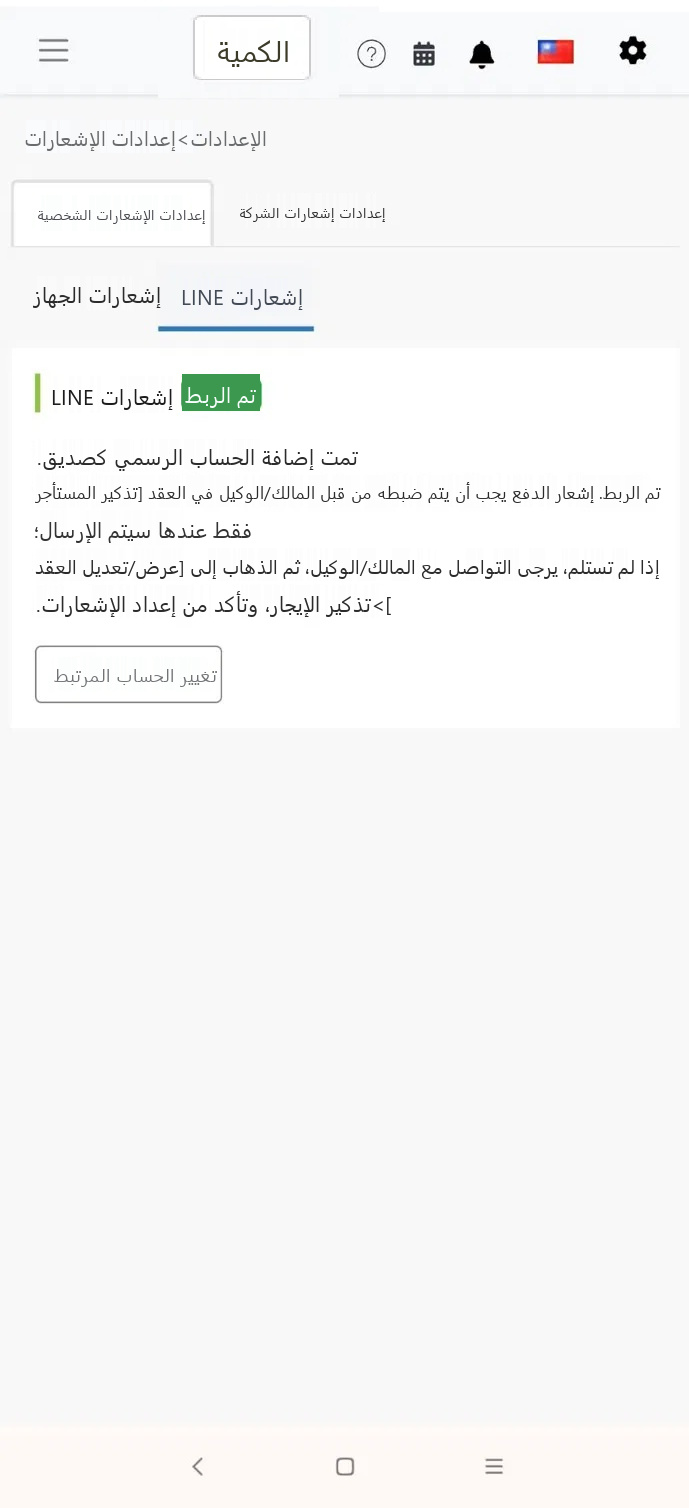Tap تغيير الحساب المرتبط button
This screenshot has width=689, height=1508.
tap(129, 674)
